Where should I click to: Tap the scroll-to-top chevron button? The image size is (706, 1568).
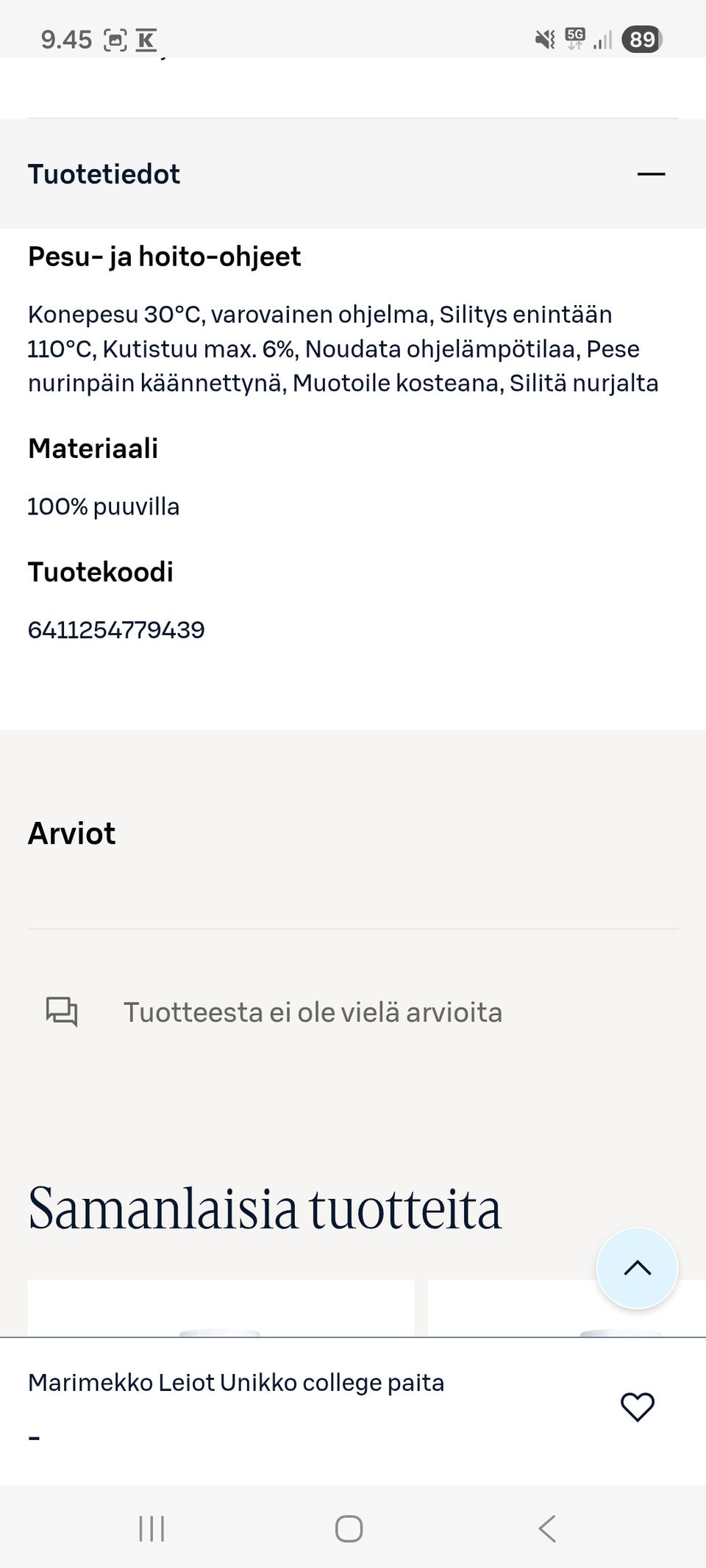click(637, 1267)
